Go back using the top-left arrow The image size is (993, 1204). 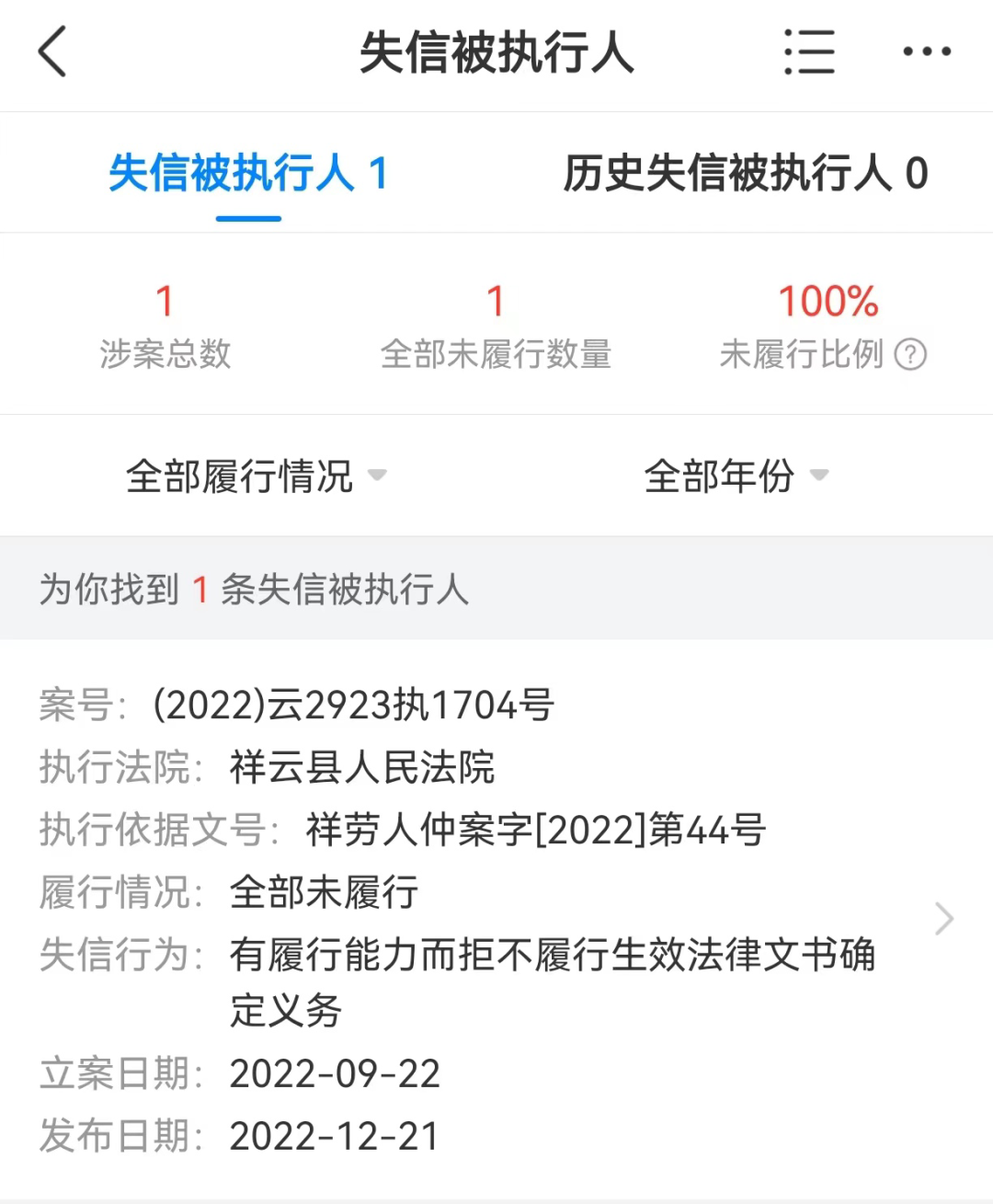click(x=53, y=52)
